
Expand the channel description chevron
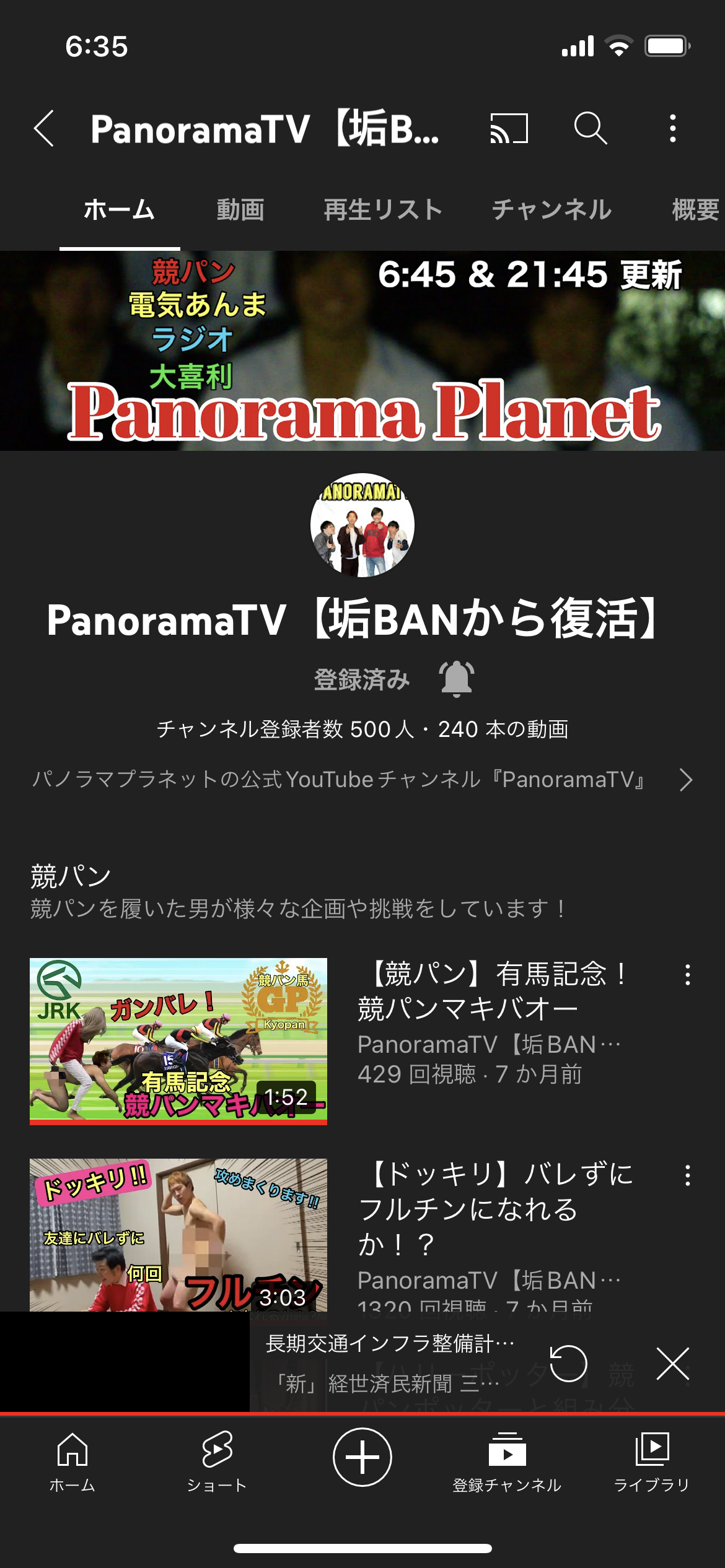pos(685,780)
